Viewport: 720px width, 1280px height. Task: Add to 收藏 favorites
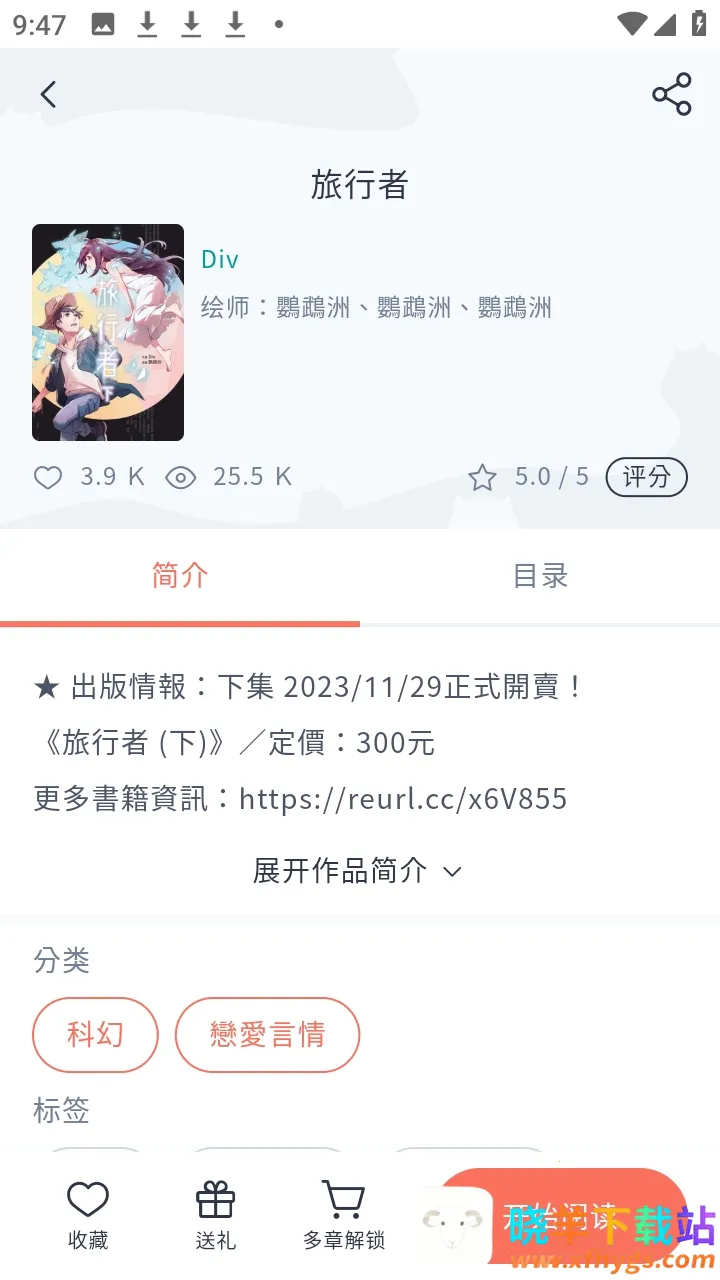(88, 1214)
